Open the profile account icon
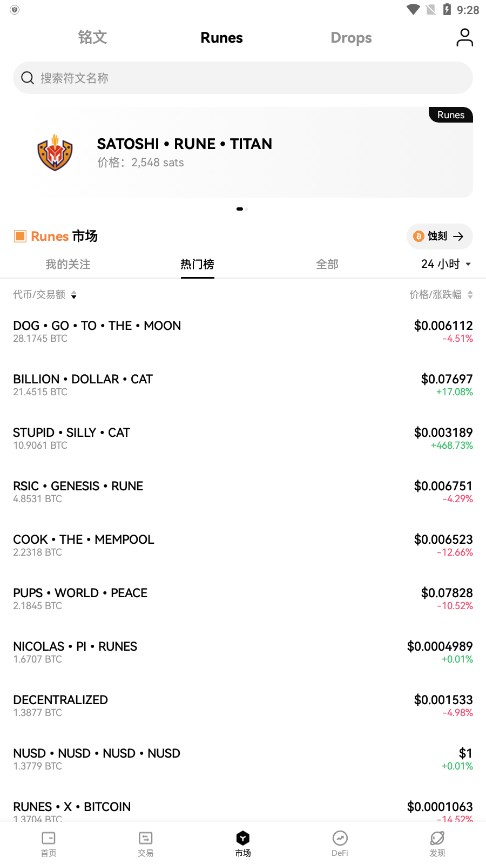Screen dimensions: 486x864 (465, 37)
